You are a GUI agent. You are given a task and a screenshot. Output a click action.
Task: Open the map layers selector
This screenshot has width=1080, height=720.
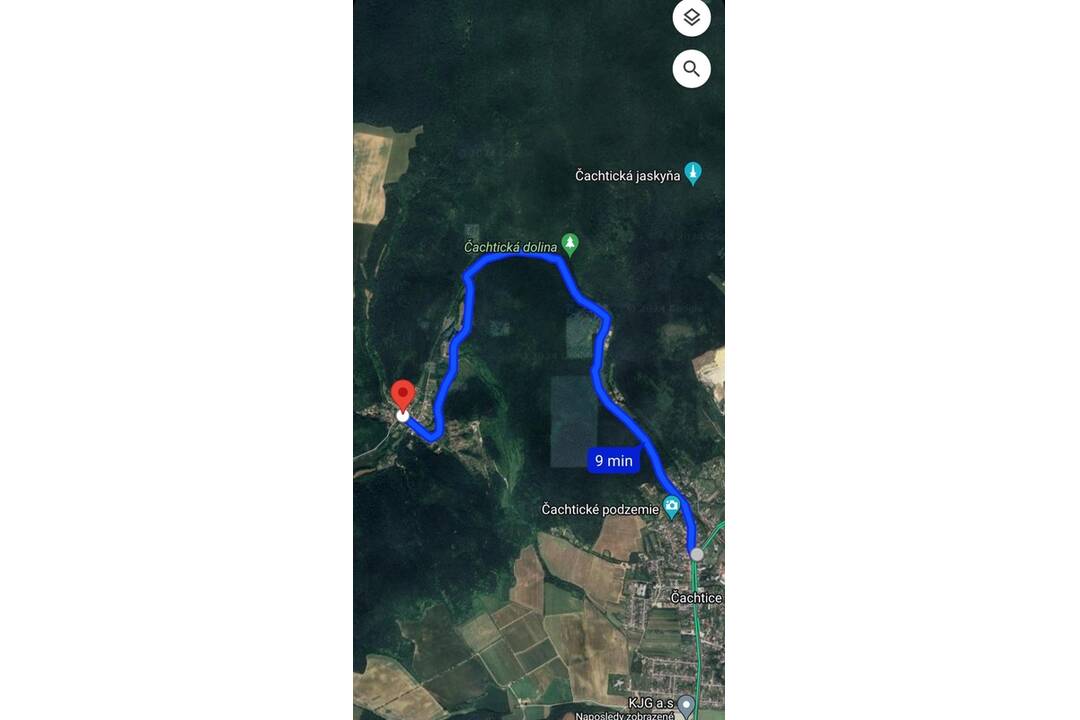[x=691, y=18]
